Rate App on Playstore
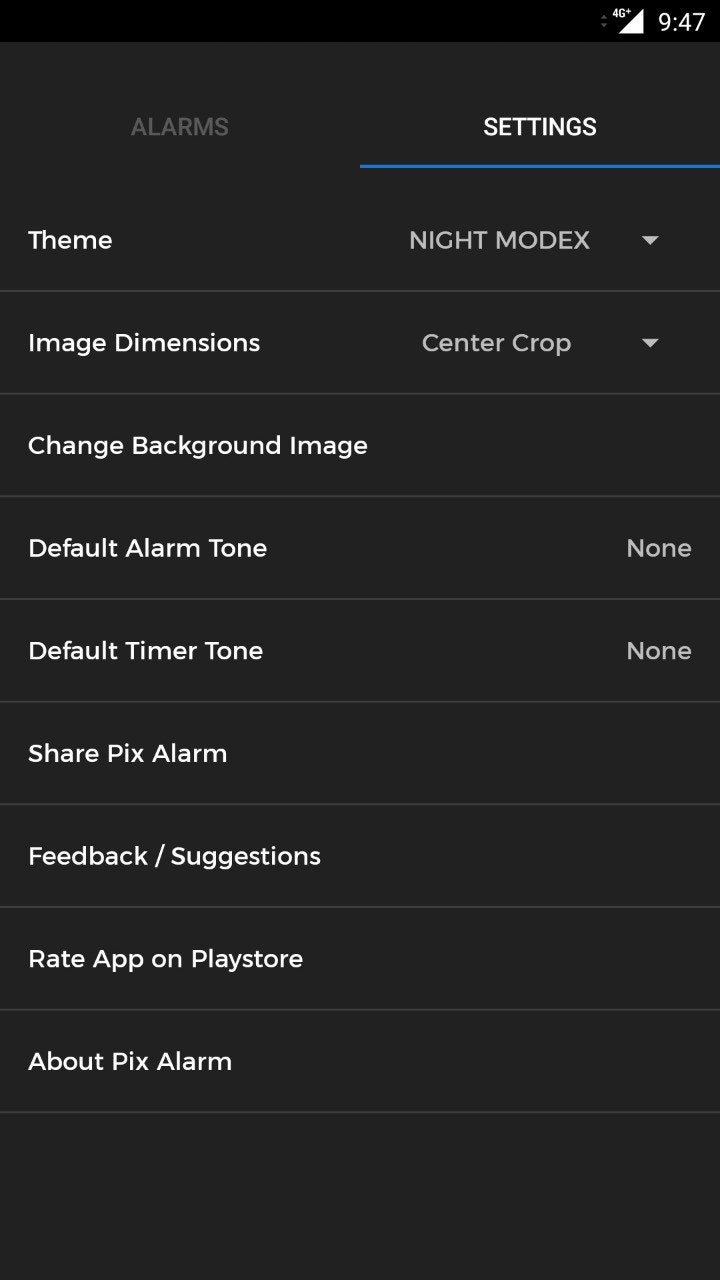 coord(166,958)
